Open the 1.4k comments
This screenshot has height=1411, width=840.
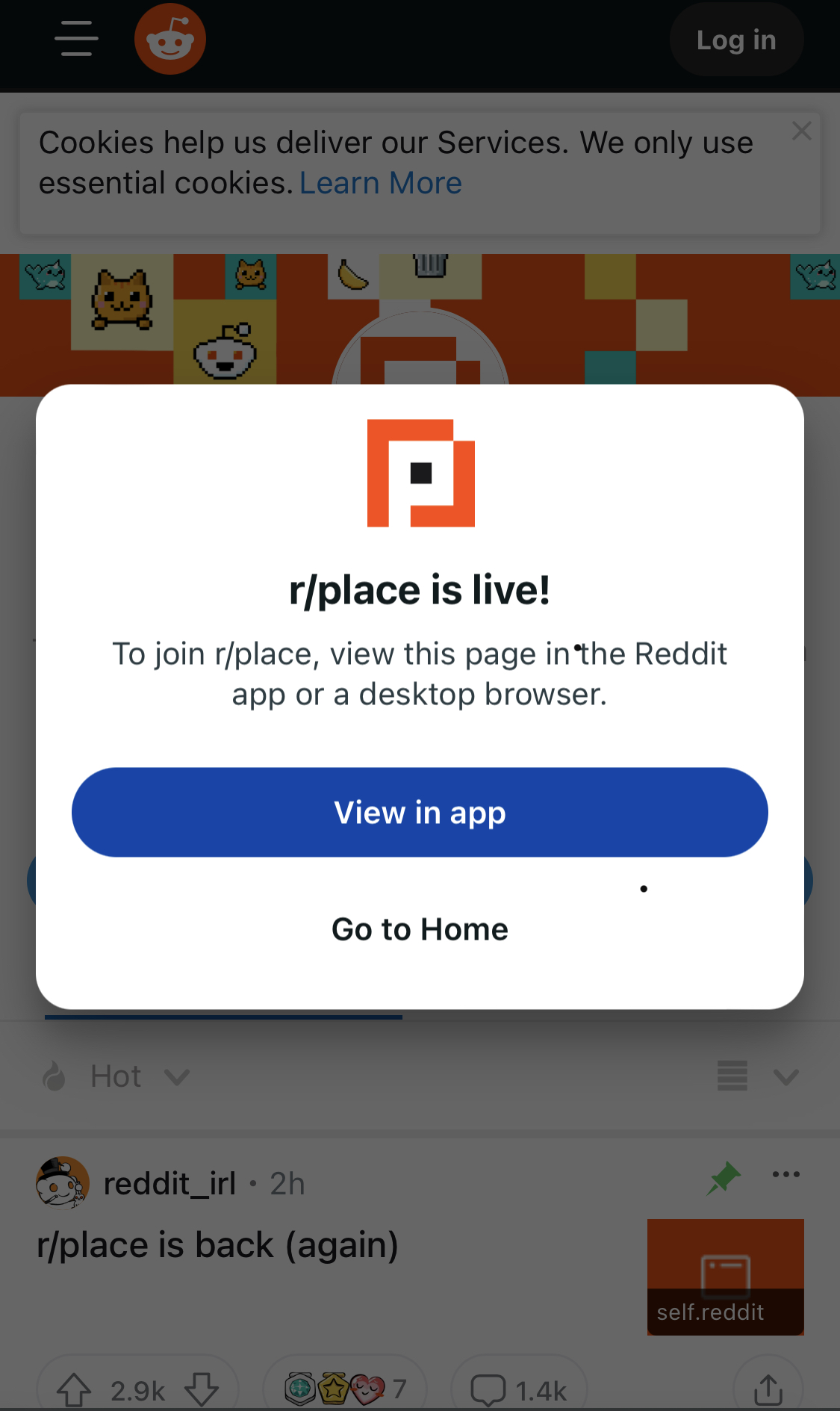520,1390
